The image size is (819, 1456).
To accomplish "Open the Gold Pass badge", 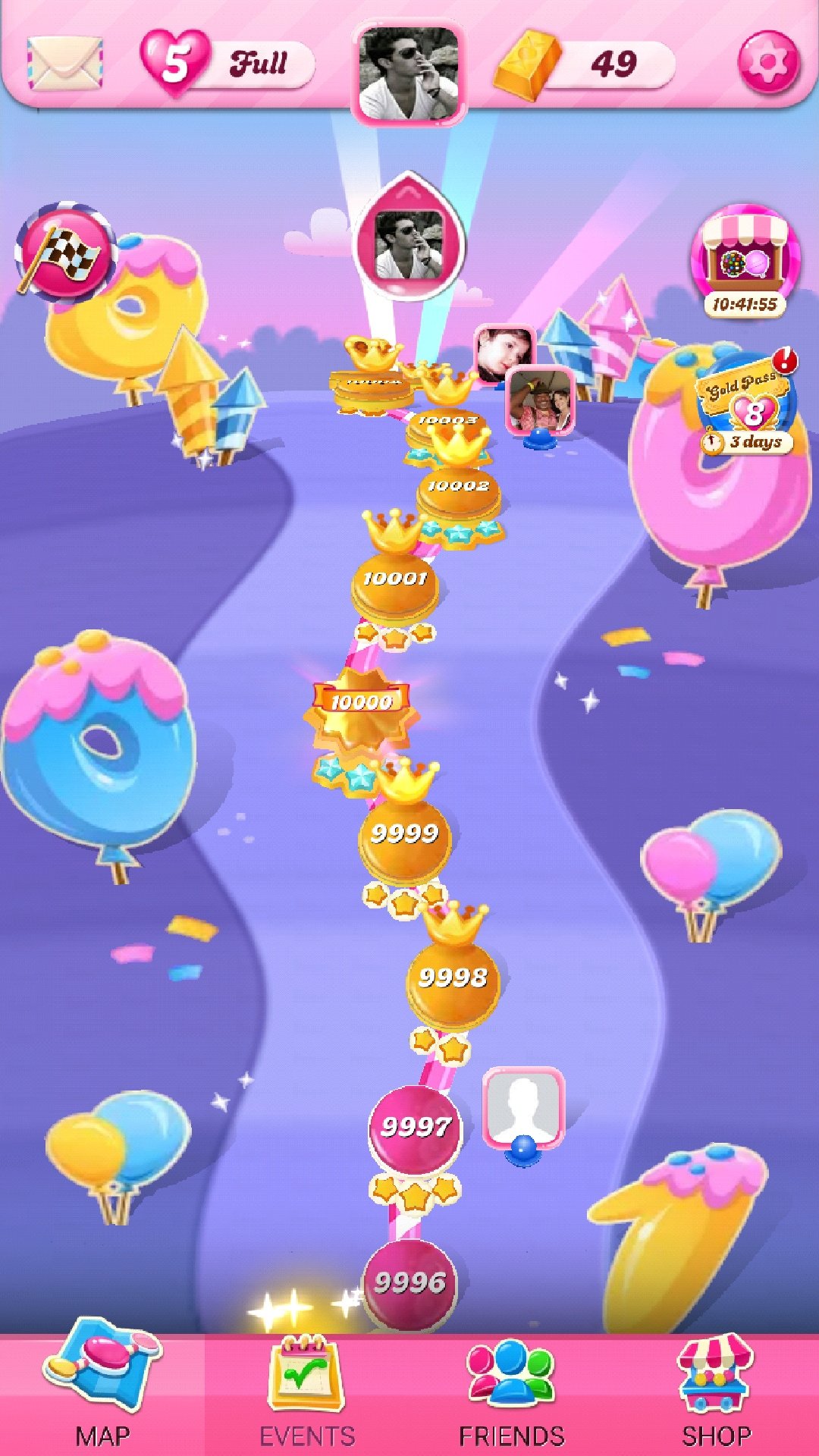I will [747, 406].
